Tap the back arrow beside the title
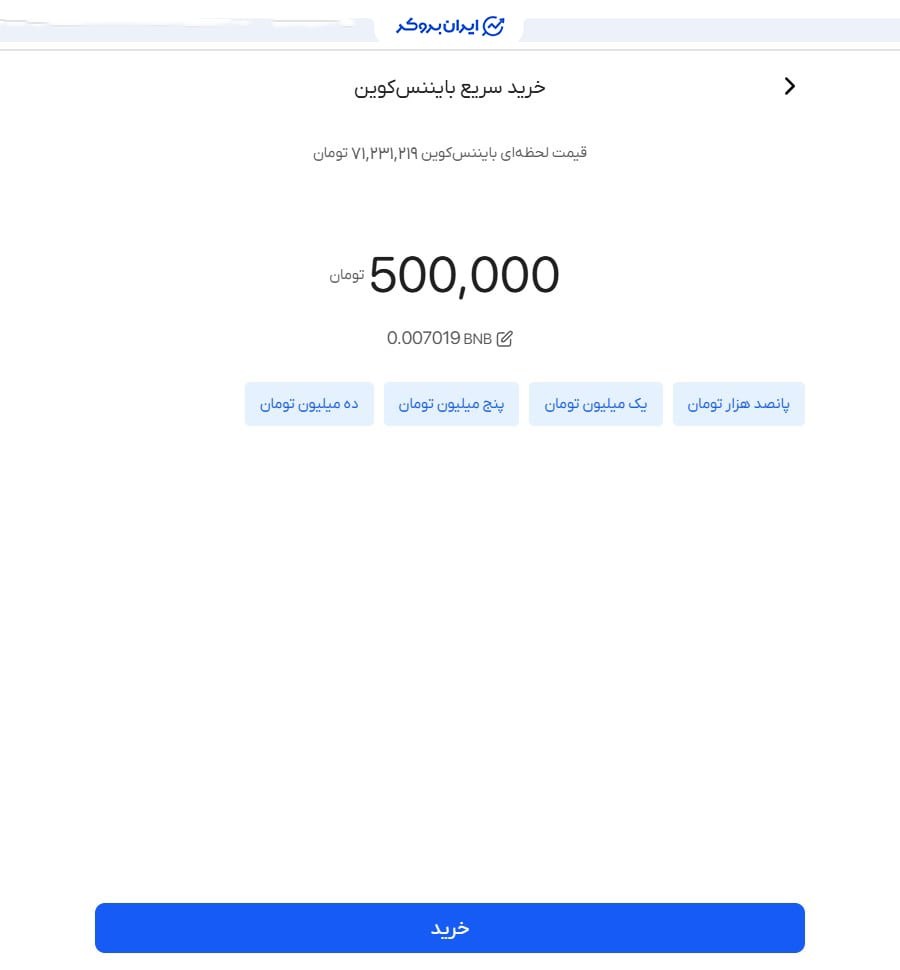Image resolution: width=900 pixels, height=970 pixels. point(790,86)
